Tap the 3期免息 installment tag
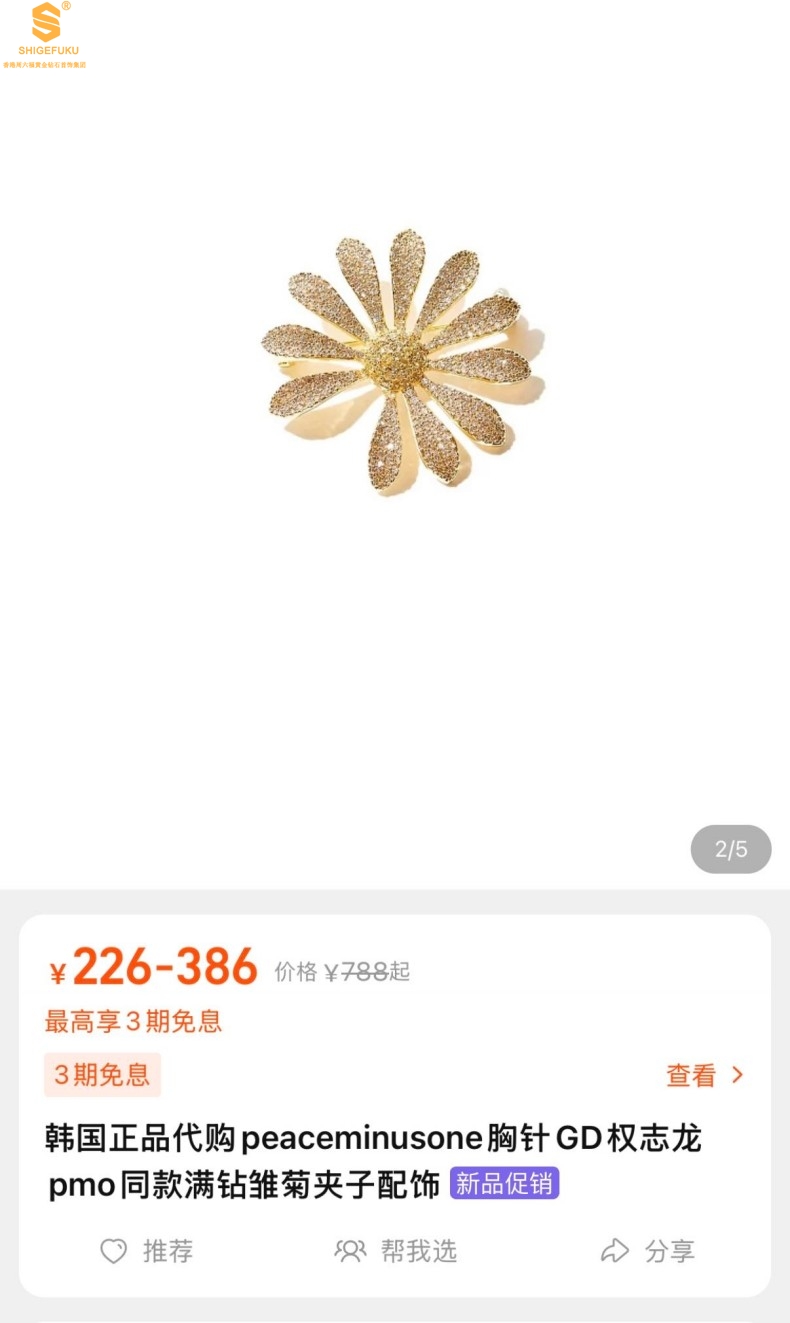Screen dimensions: 790x1323 (x=102, y=1075)
